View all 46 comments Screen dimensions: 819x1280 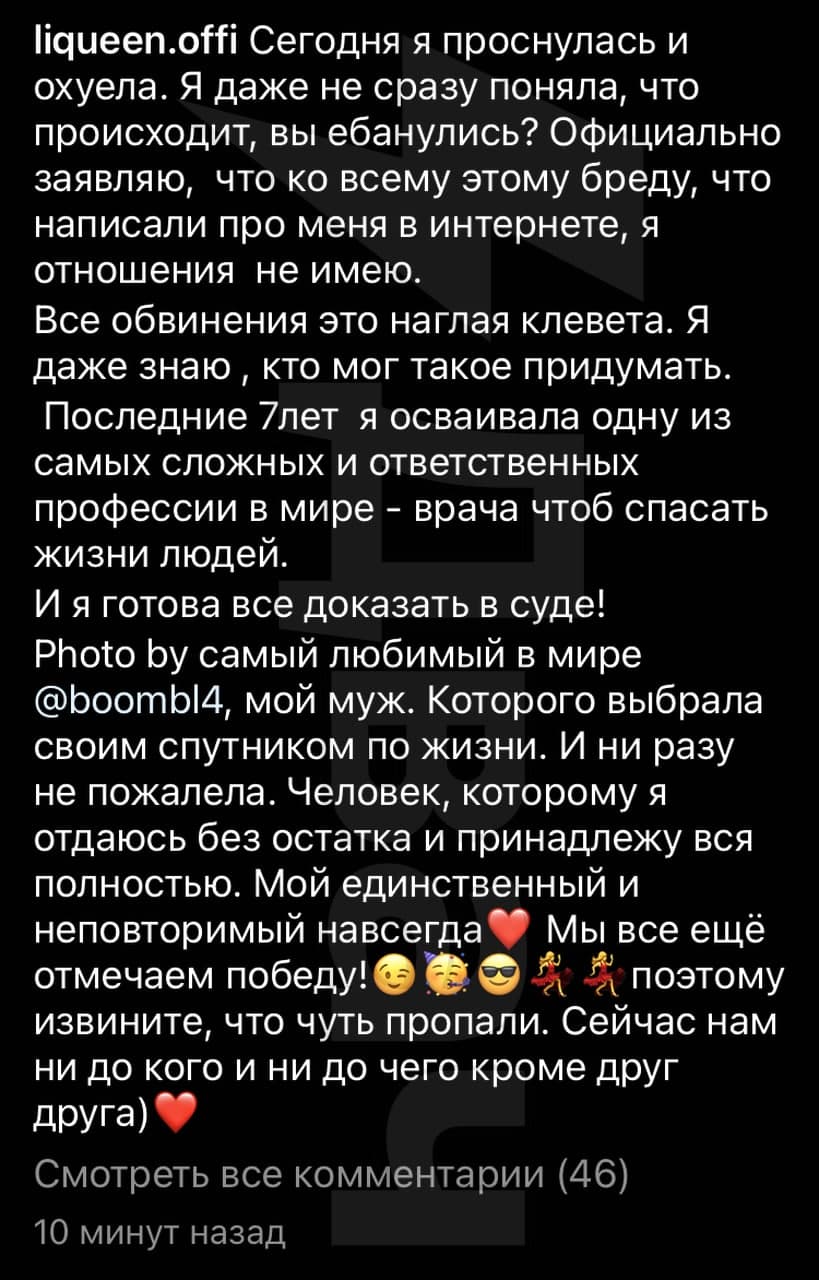330,1175
